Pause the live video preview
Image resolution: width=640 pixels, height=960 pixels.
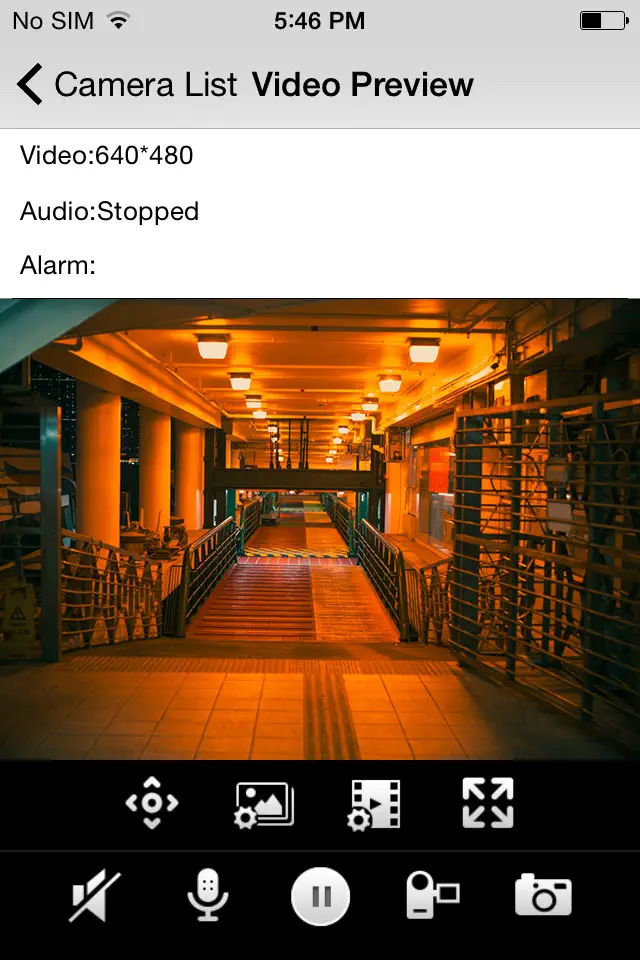pyautogui.click(x=320, y=895)
